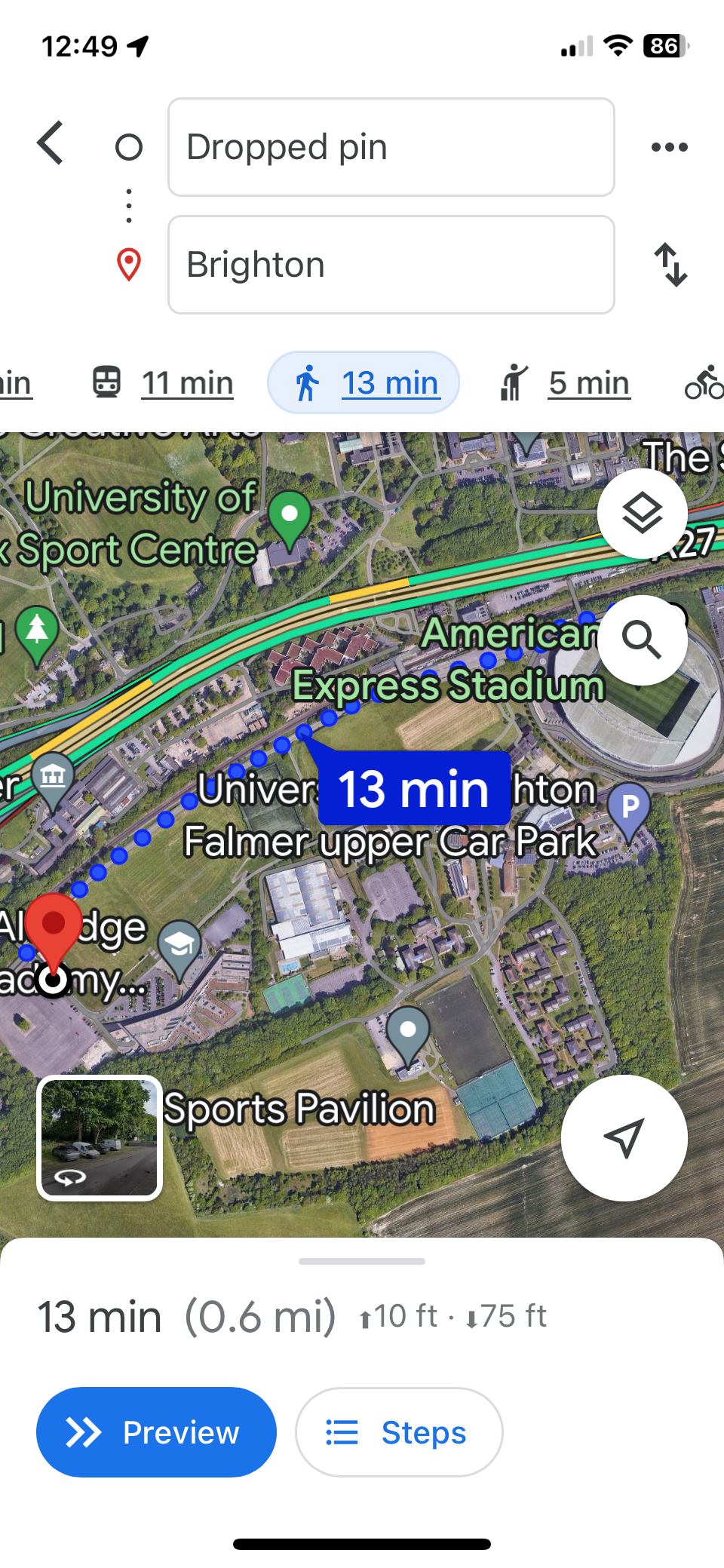Open the Street View thumbnail

100,1137
